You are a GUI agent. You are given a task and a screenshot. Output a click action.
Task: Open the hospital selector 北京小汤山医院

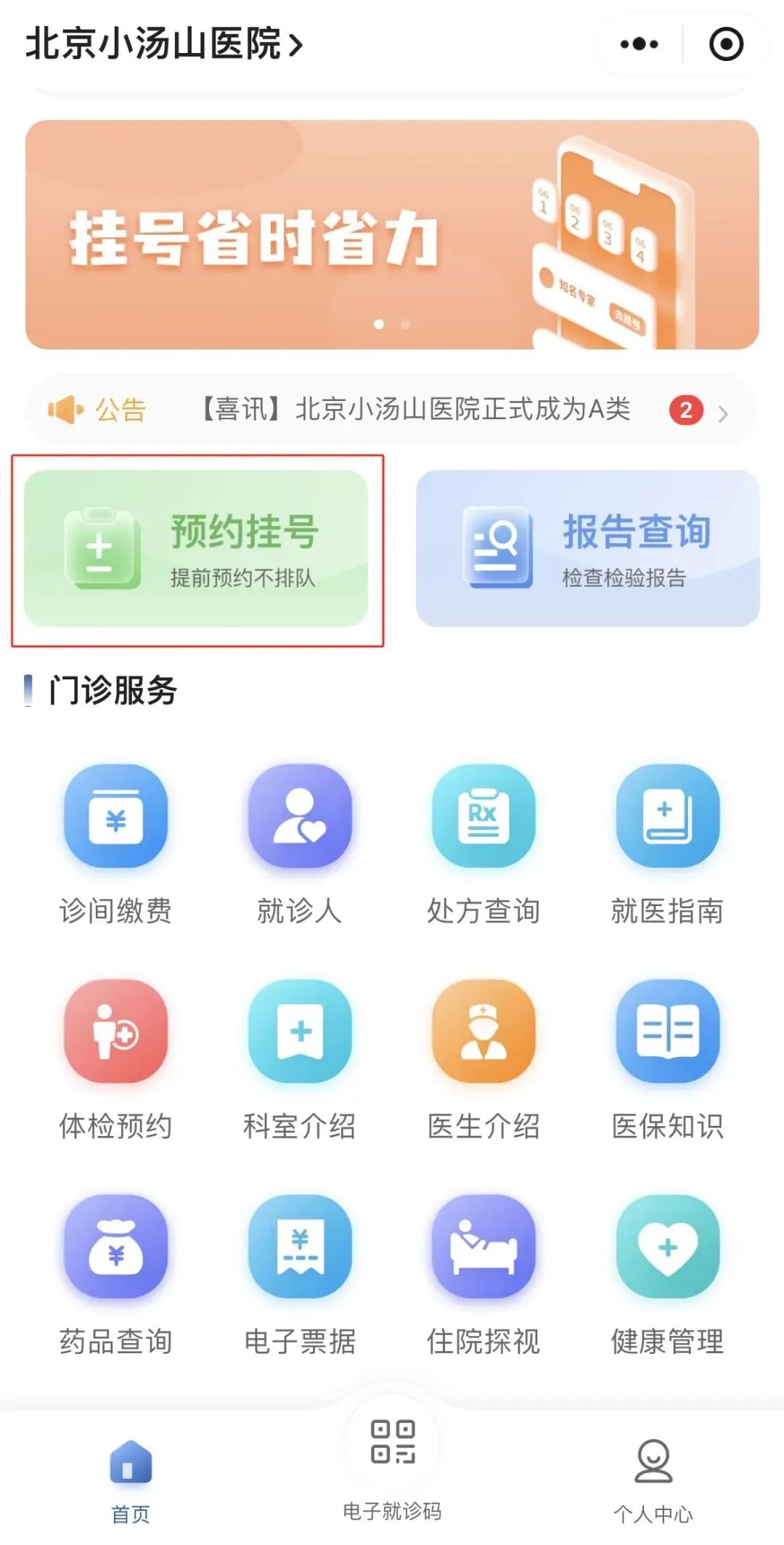163,44
